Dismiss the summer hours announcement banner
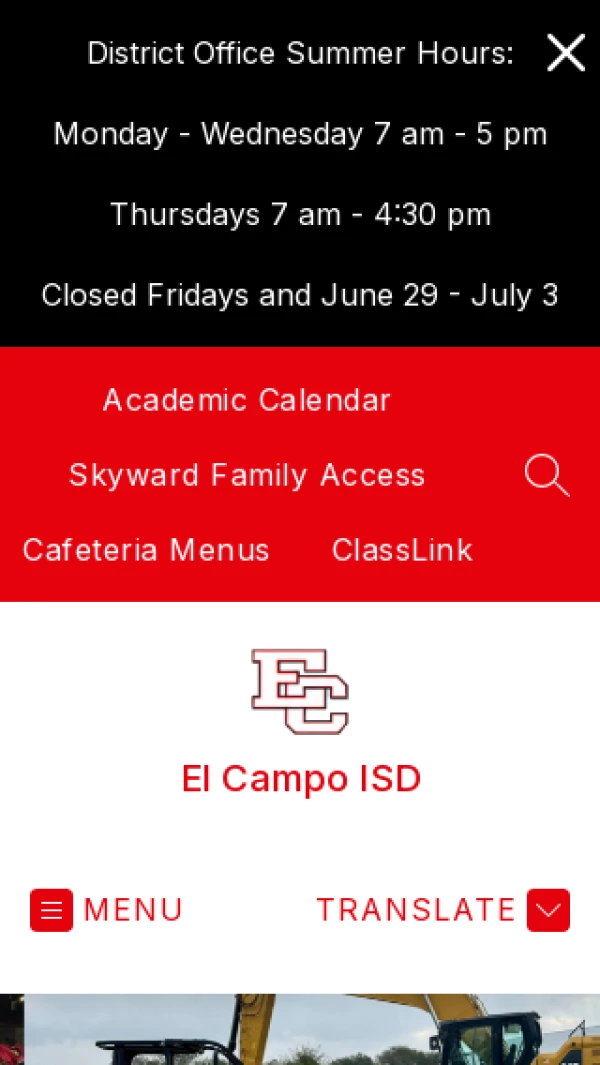600x1065 pixels. [566, 53]
